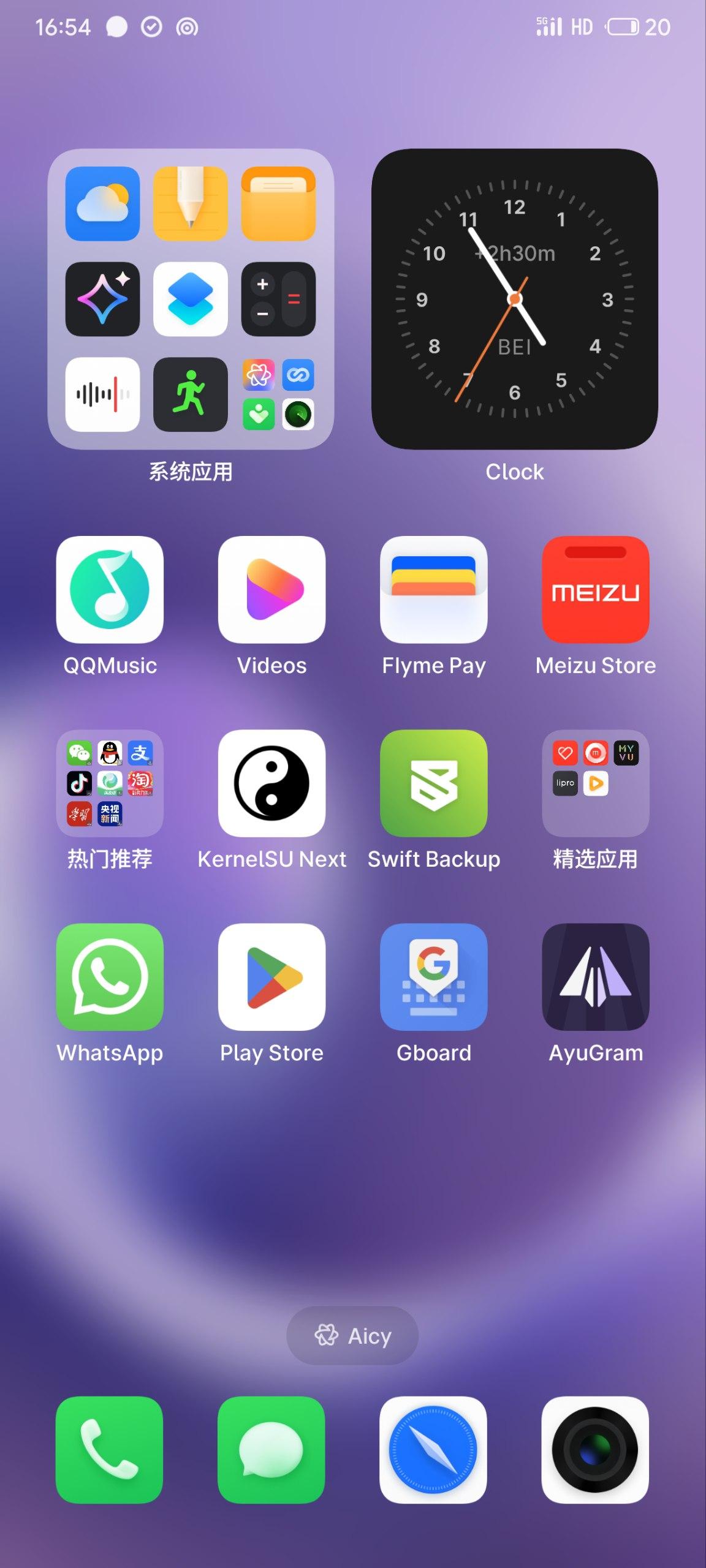Open the Messages app in the dock
This screenshot has height=1568, width=706.
271,1449
